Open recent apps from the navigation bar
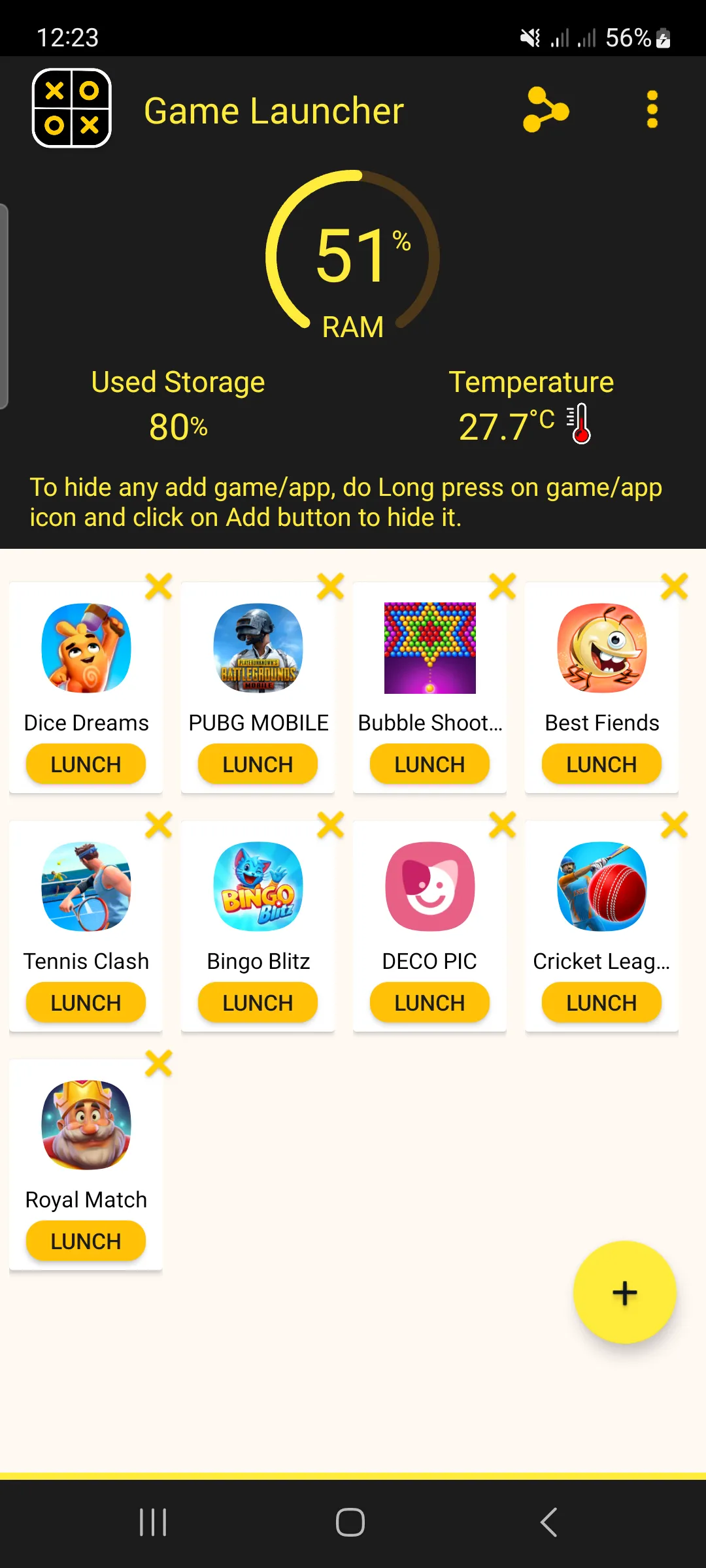Viewport: 706px width, 1568px height. pos(154,1522)
